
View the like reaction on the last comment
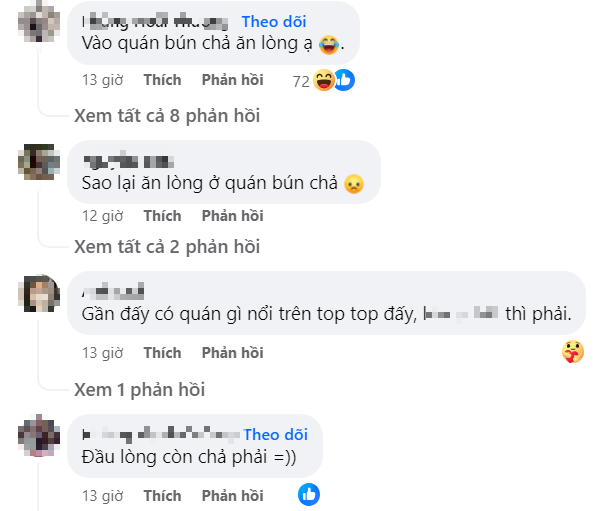309,493
